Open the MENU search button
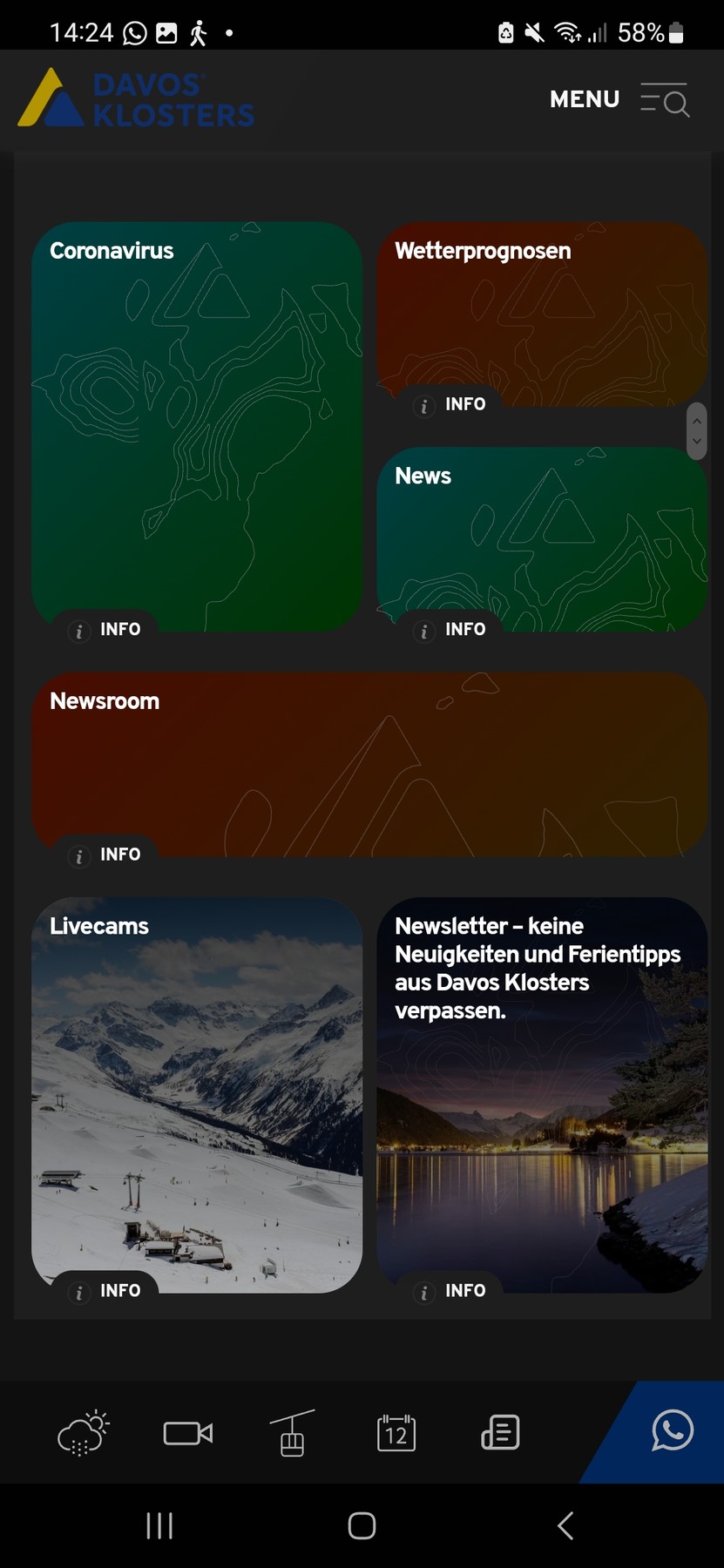Image resolution: width=724 pixels, height=1568 pixels. click(620, 100)
